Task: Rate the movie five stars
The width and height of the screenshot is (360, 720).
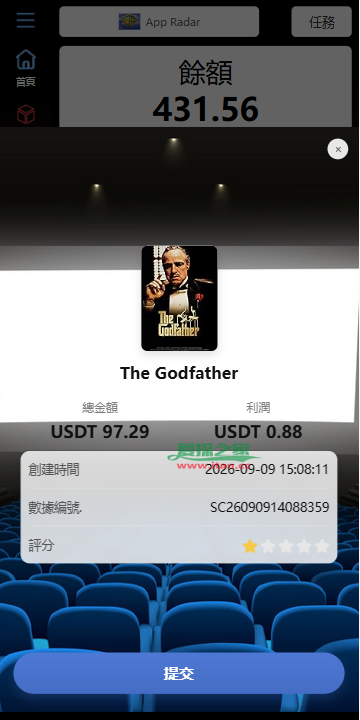Action: [322, 546]
